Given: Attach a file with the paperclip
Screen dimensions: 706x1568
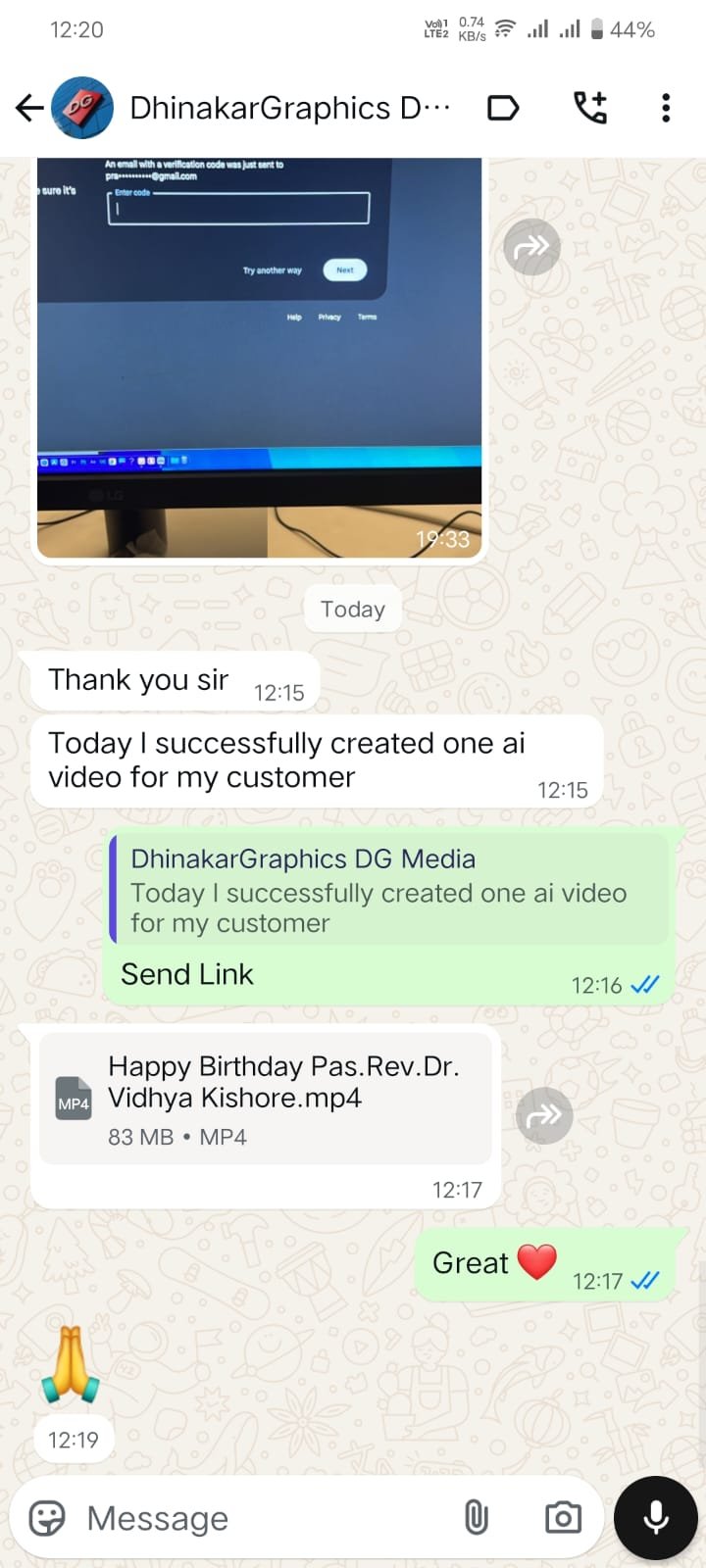Looking at the screenshot, I should (477, 1518).
